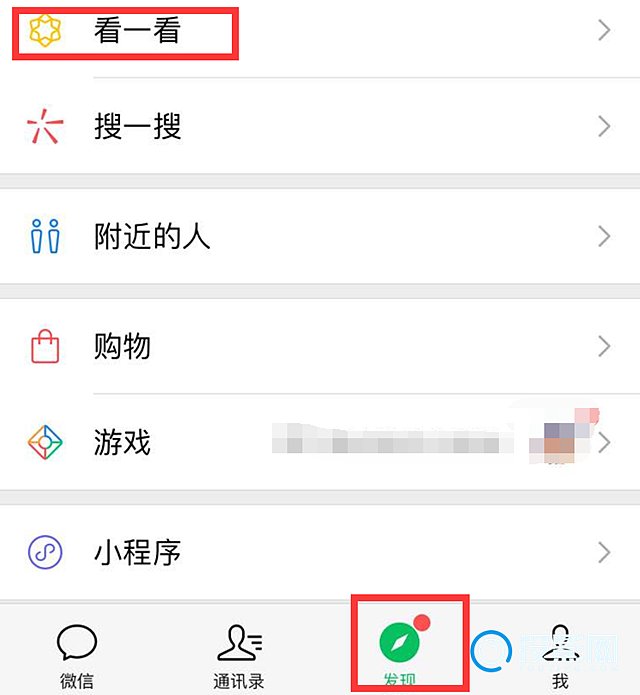The width and height of the screenshot is (640, 695).
Task: Switch to the 通讯录 contacts tab
Action: [x=238, y=655]
